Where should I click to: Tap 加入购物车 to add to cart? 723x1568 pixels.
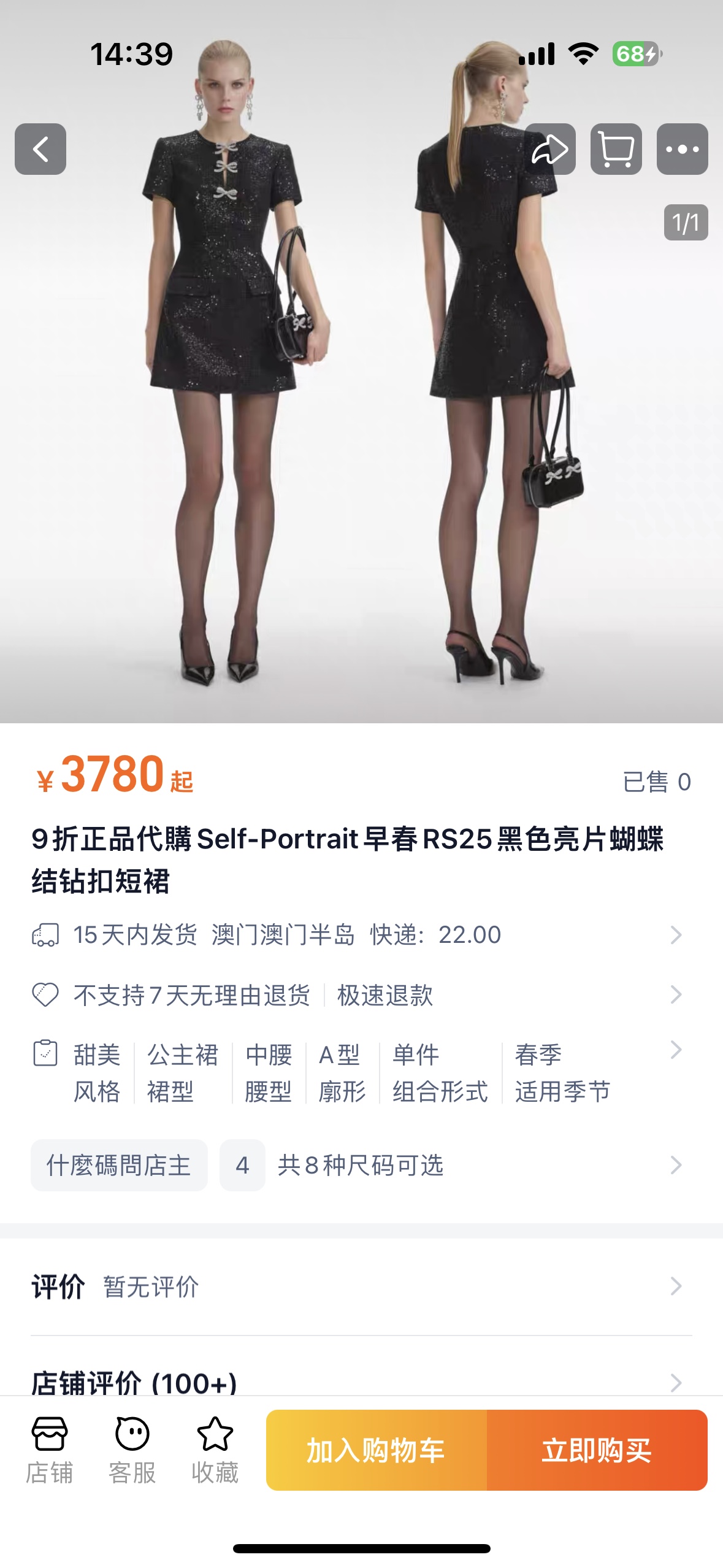pyautogui.click(x=376, y=1450)
